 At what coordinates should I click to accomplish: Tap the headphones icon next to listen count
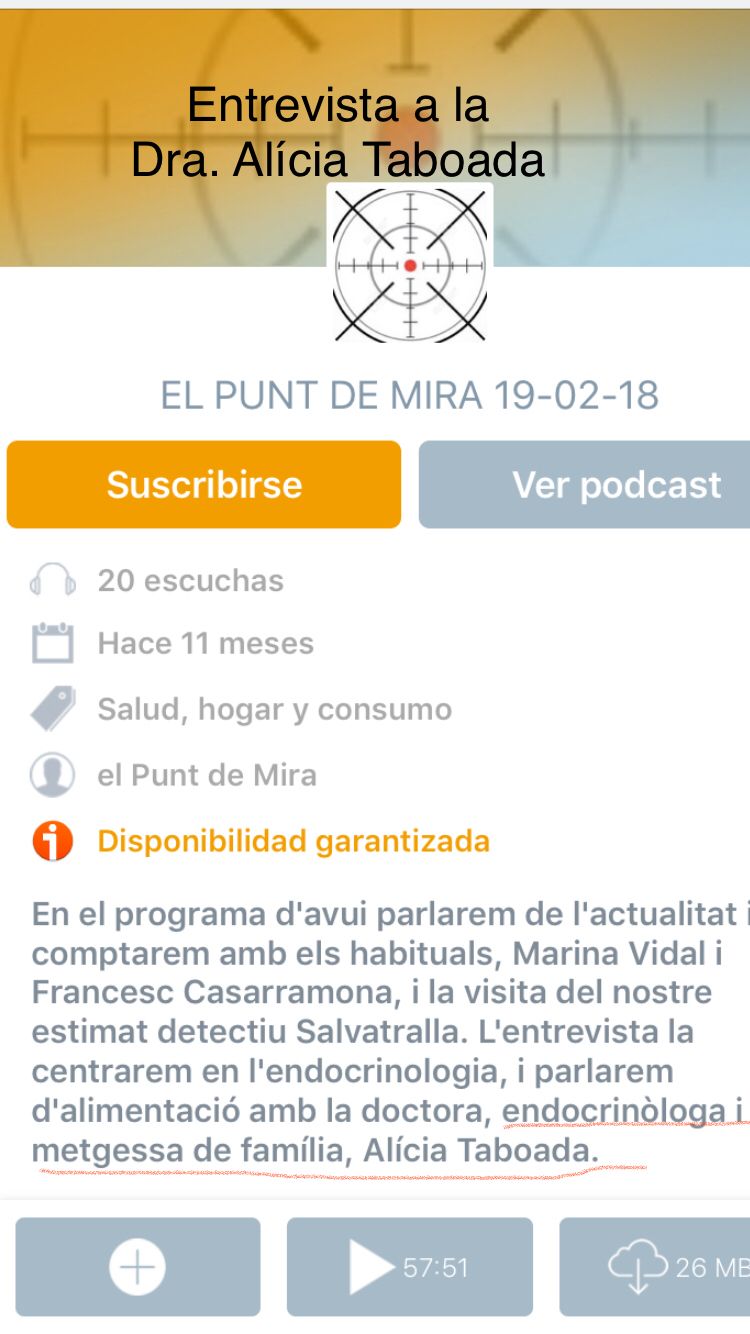click(x=53, y=580)
